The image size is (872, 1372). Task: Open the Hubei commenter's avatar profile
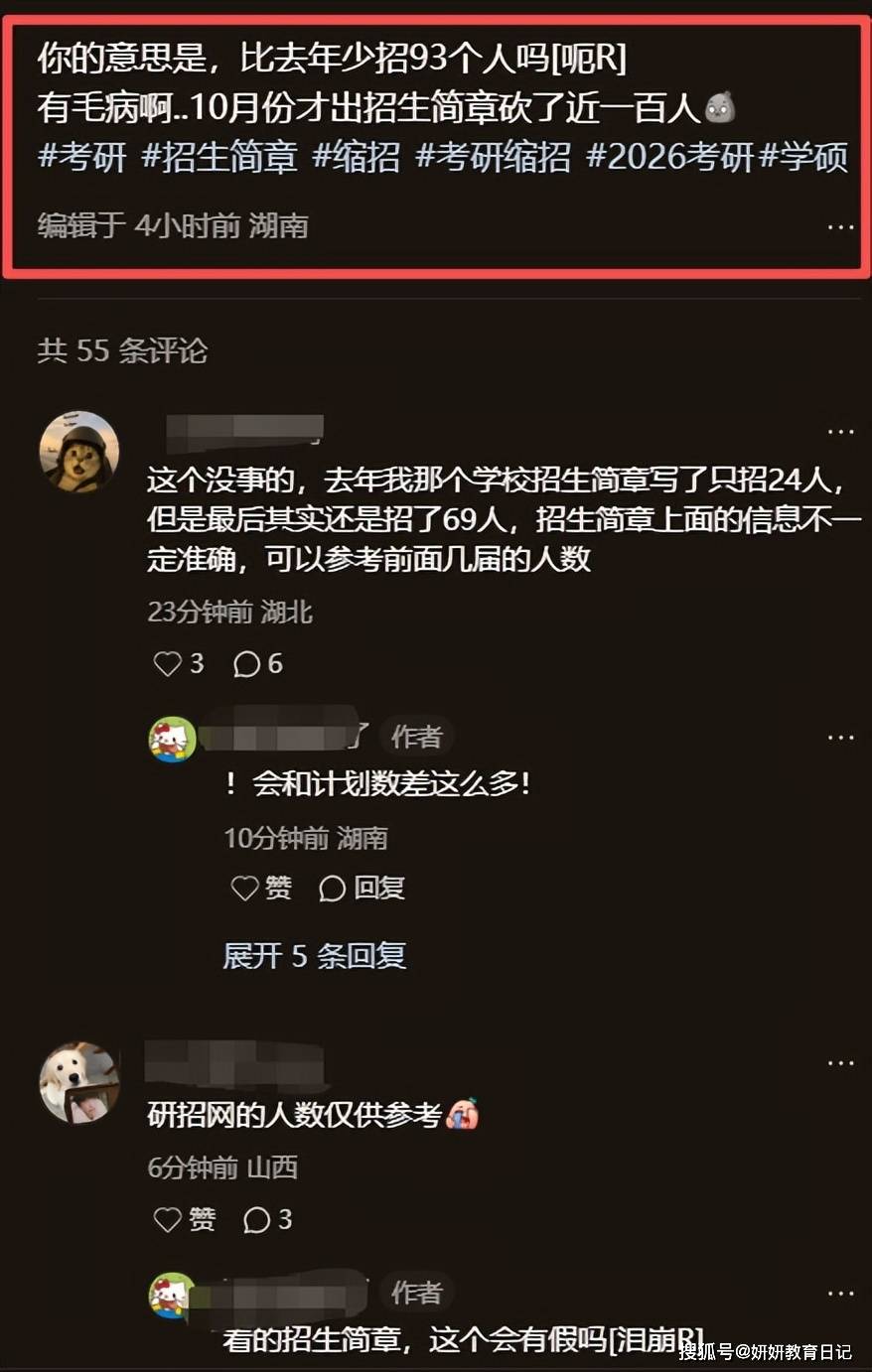78,452
